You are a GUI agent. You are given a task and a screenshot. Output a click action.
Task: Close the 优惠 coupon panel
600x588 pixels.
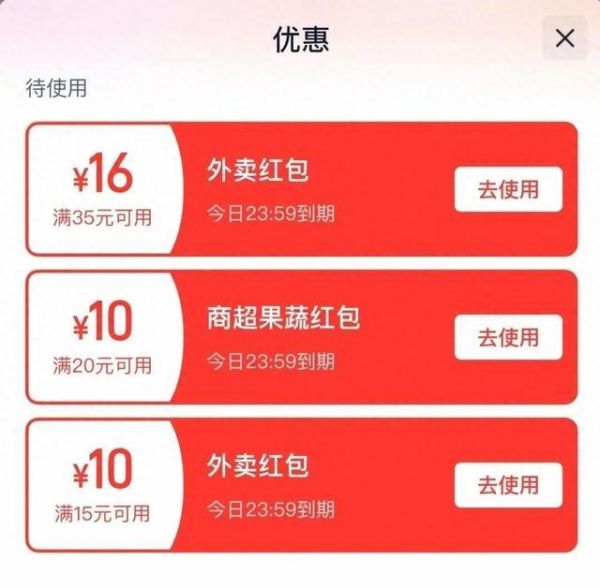click(x=565, y=39)
